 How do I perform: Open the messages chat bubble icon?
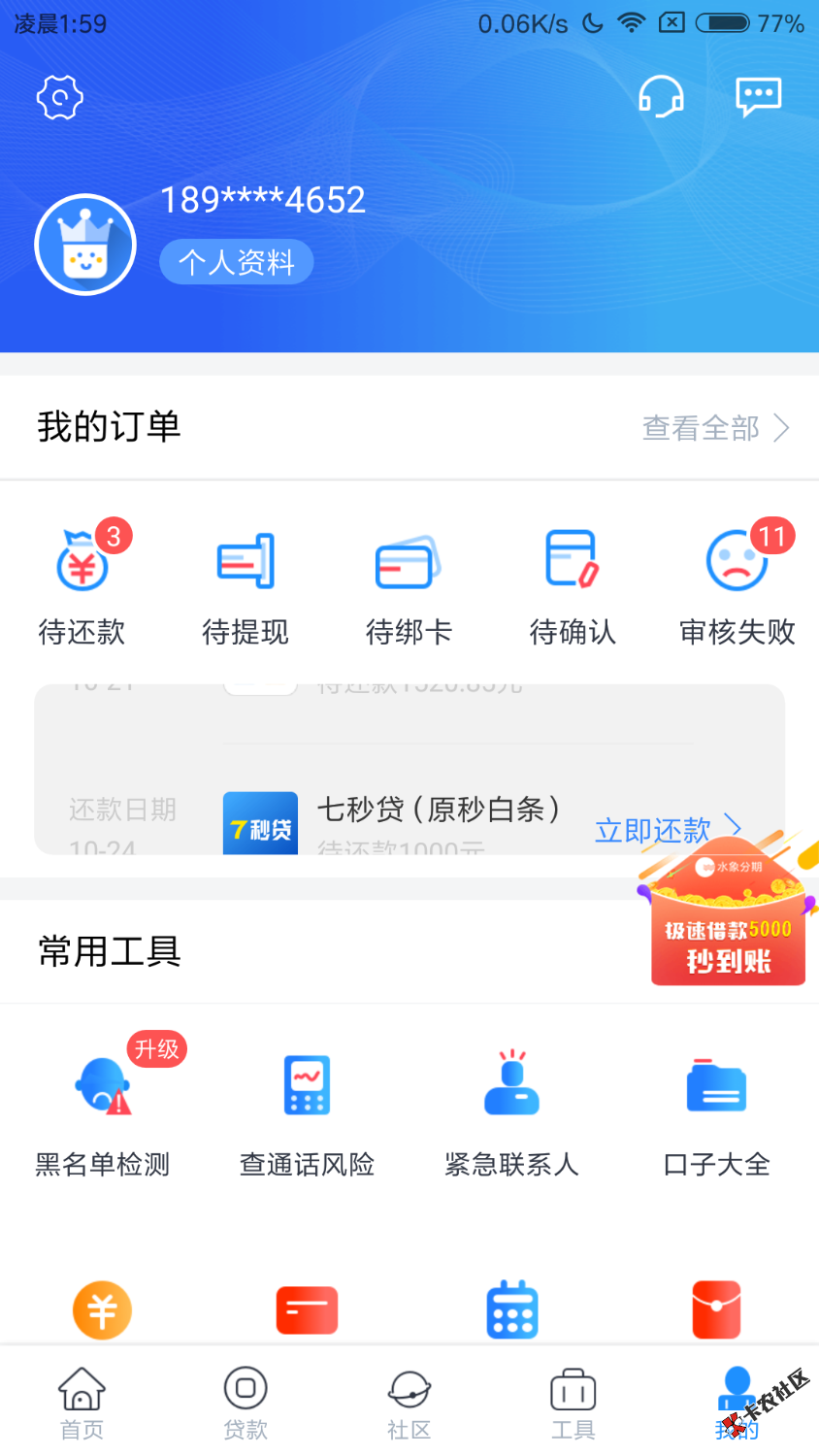(759, 97)
